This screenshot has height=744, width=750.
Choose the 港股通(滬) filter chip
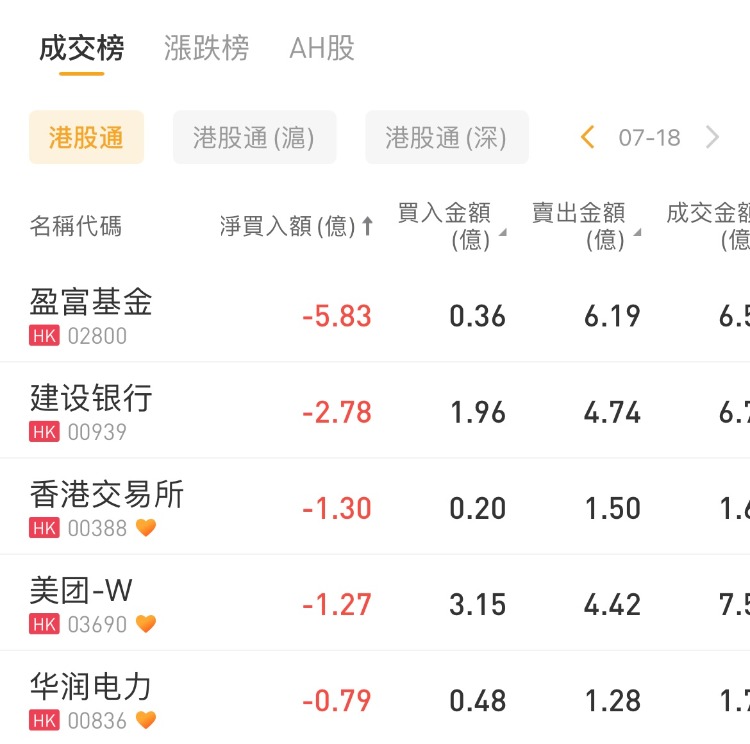click(254, 137)
